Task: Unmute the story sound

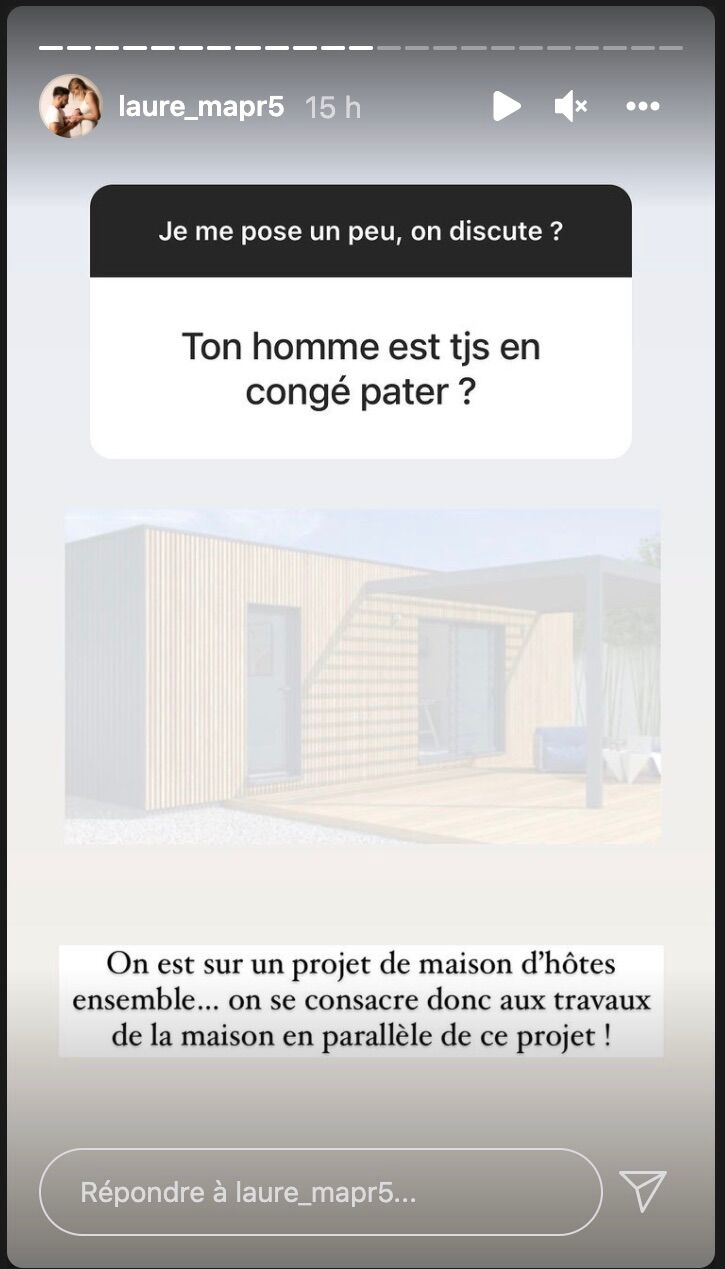Action: (571, 106)
